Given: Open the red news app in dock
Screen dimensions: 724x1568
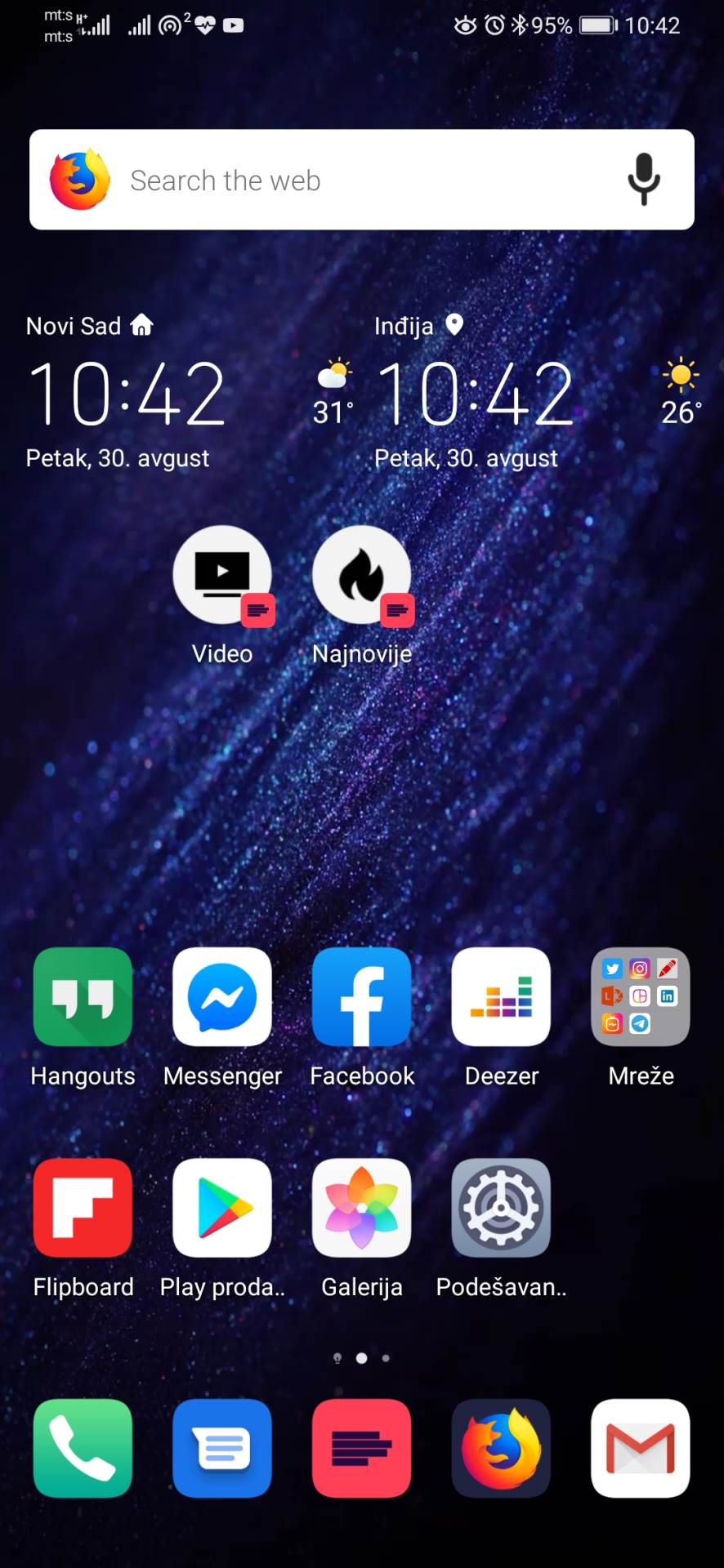Looking at the screenshot, I should pyautogui.click(x=362, y=1448).
